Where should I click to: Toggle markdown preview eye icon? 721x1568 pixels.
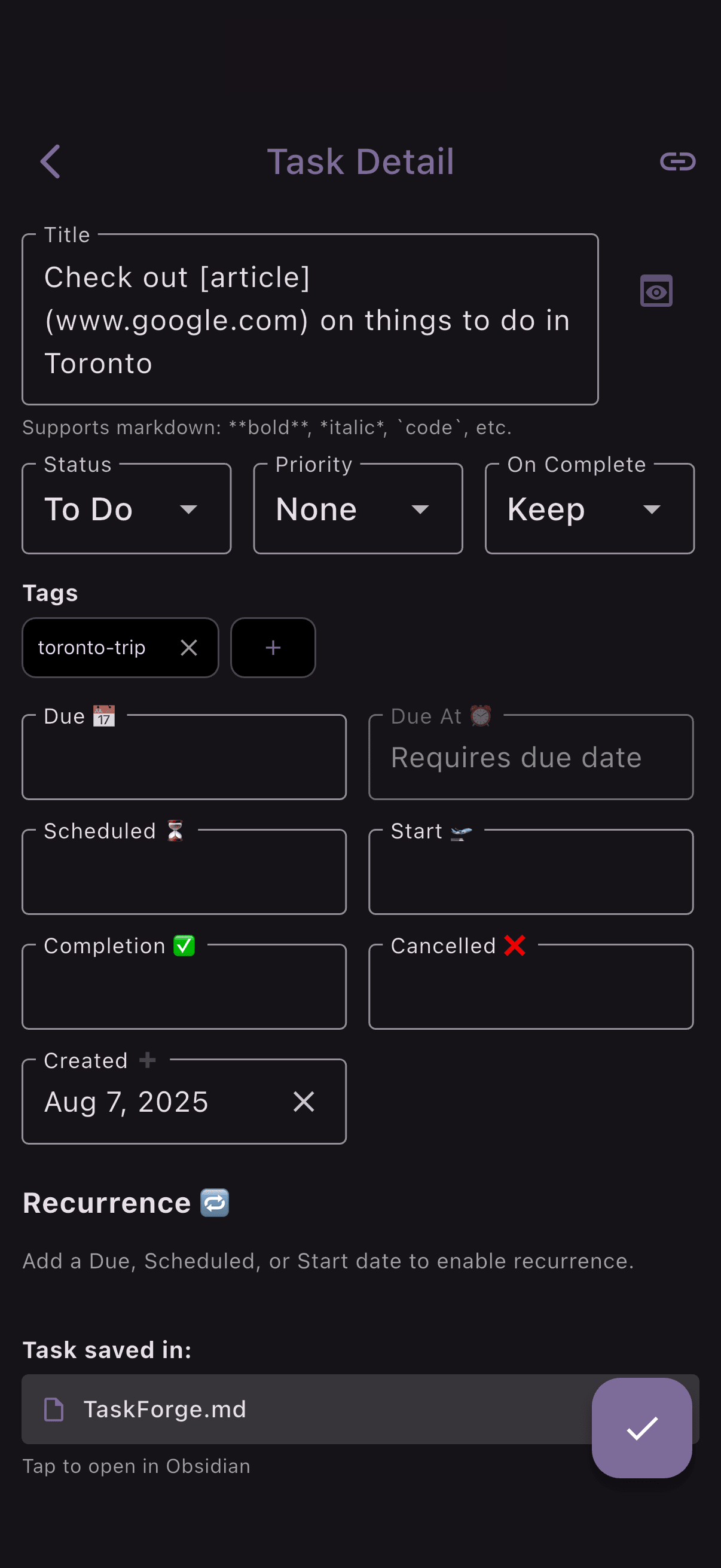pyautogui.click(x=656, y=291)
